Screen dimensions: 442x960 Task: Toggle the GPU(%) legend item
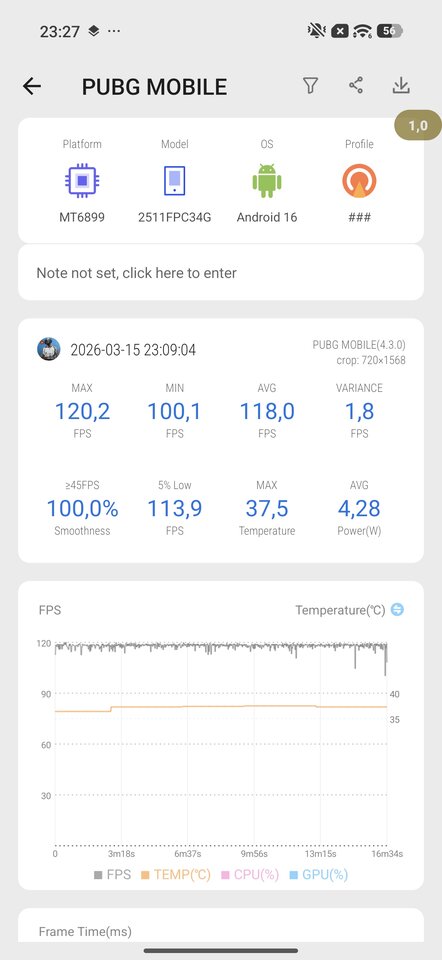pos(318,874)
